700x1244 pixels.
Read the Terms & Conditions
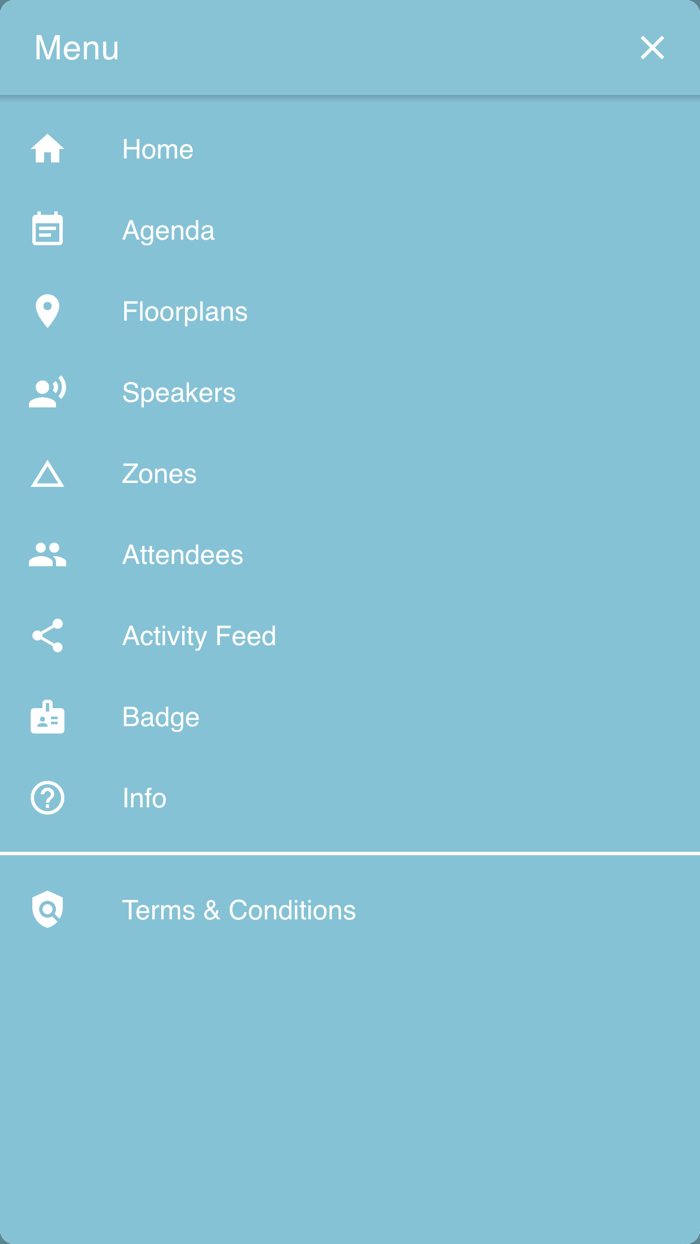pyautogui.click(x=238, y=910)
